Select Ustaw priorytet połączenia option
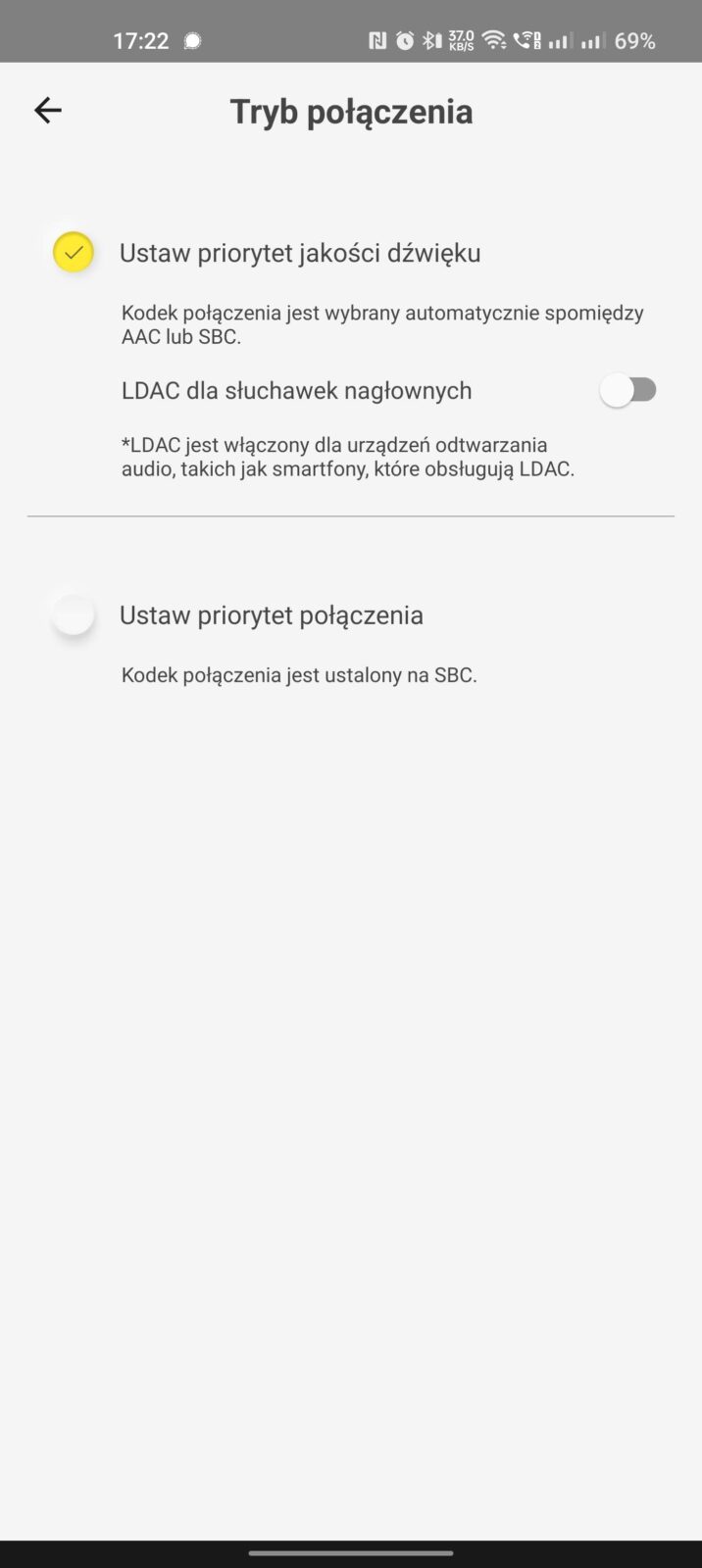This screenshot has height=1568, width=702. click(x=74, y=615)
